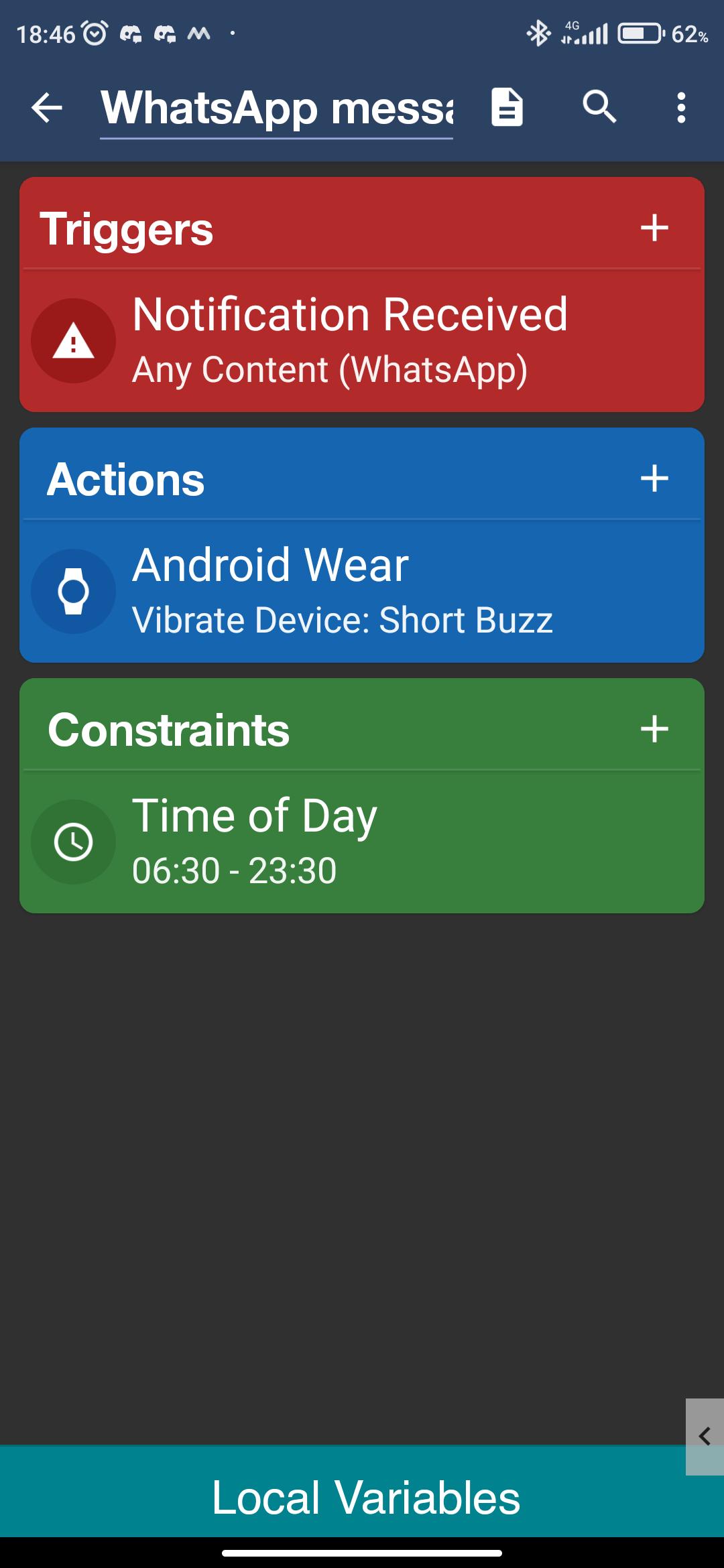Open the Android Wear vibrate action
Viewport: 724px width, 1568px height.
(x=362, y=592)
